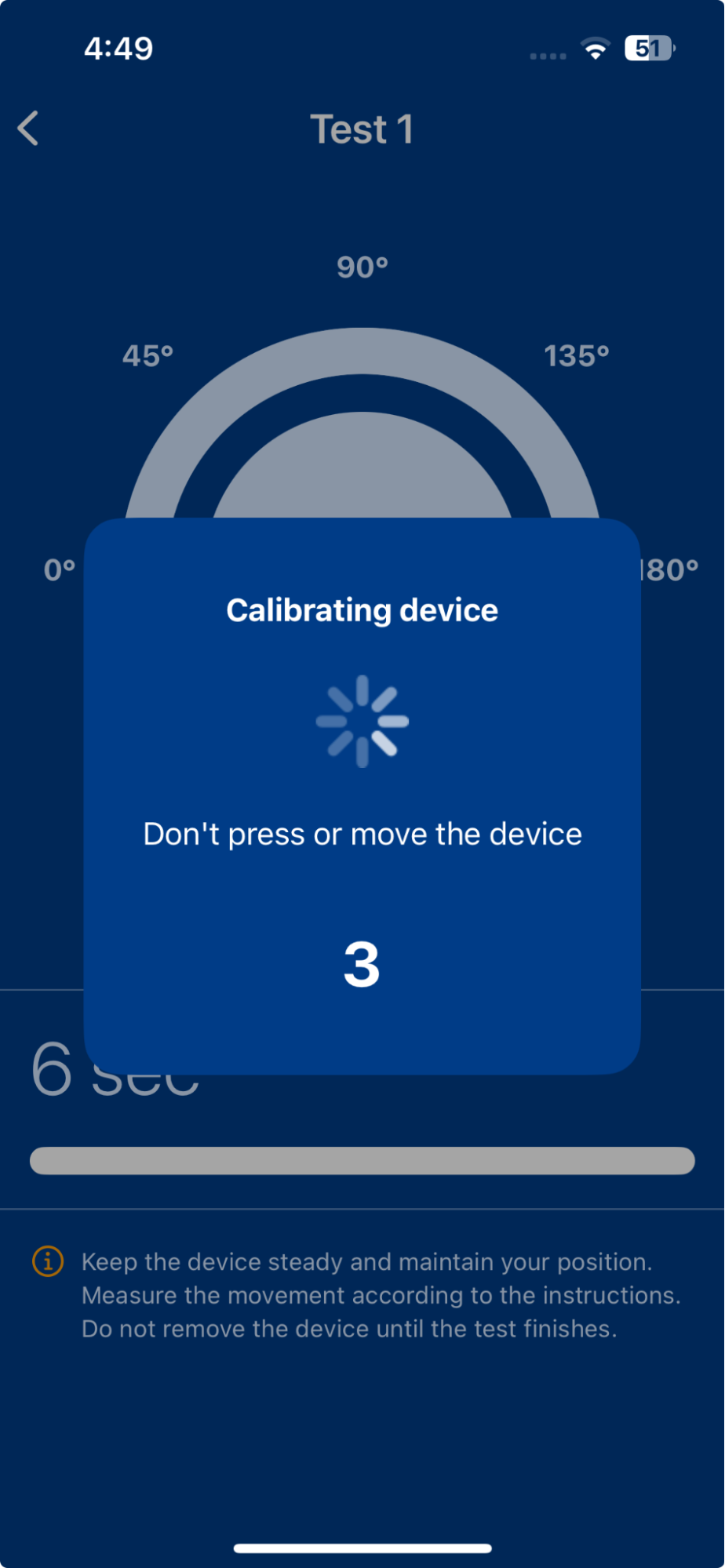This screenshot has width=725, height=1568.
Task: Go back from the Test 1 screen
Action: 28,128
